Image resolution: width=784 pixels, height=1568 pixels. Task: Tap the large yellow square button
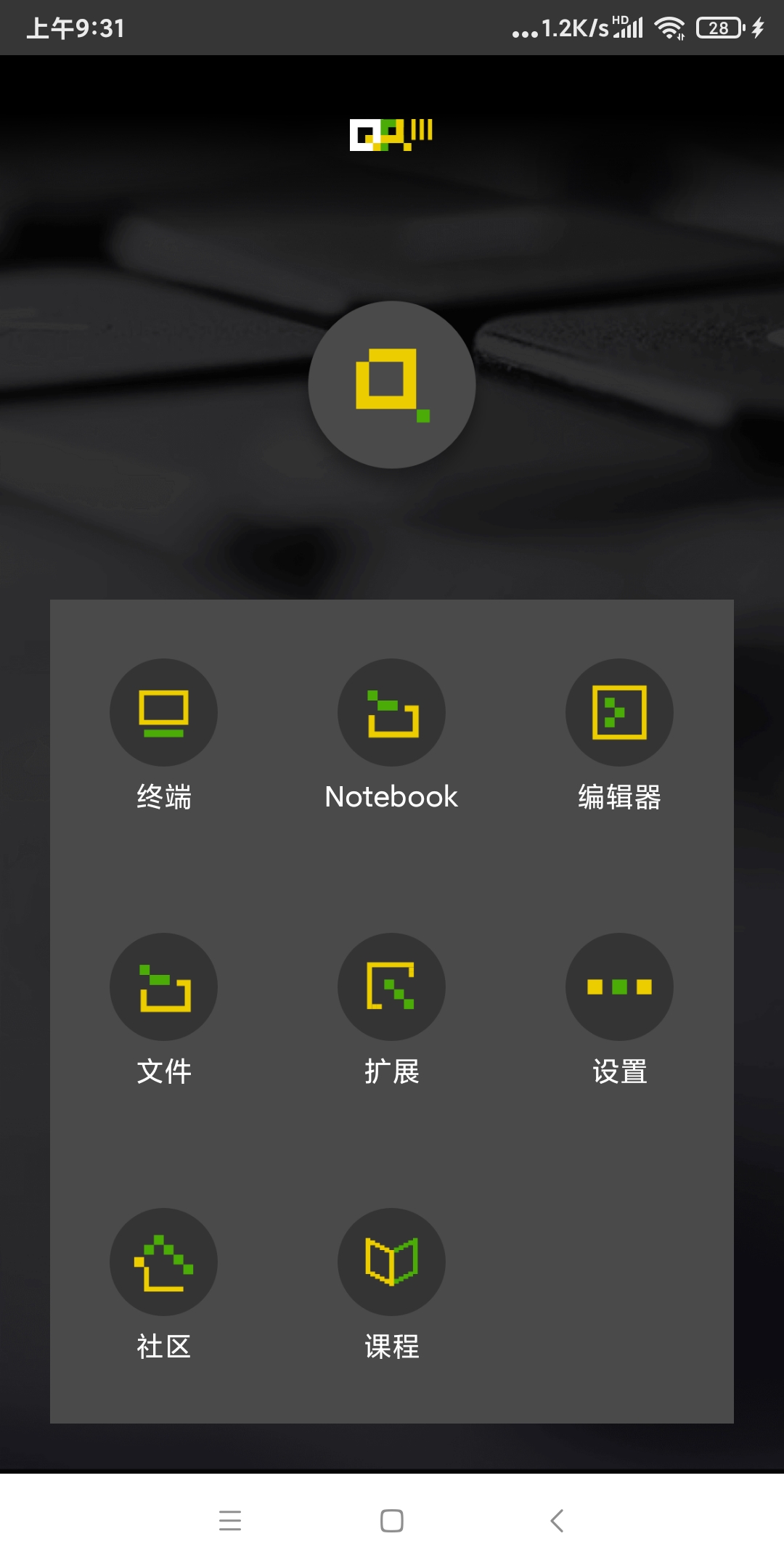[392, 385]
